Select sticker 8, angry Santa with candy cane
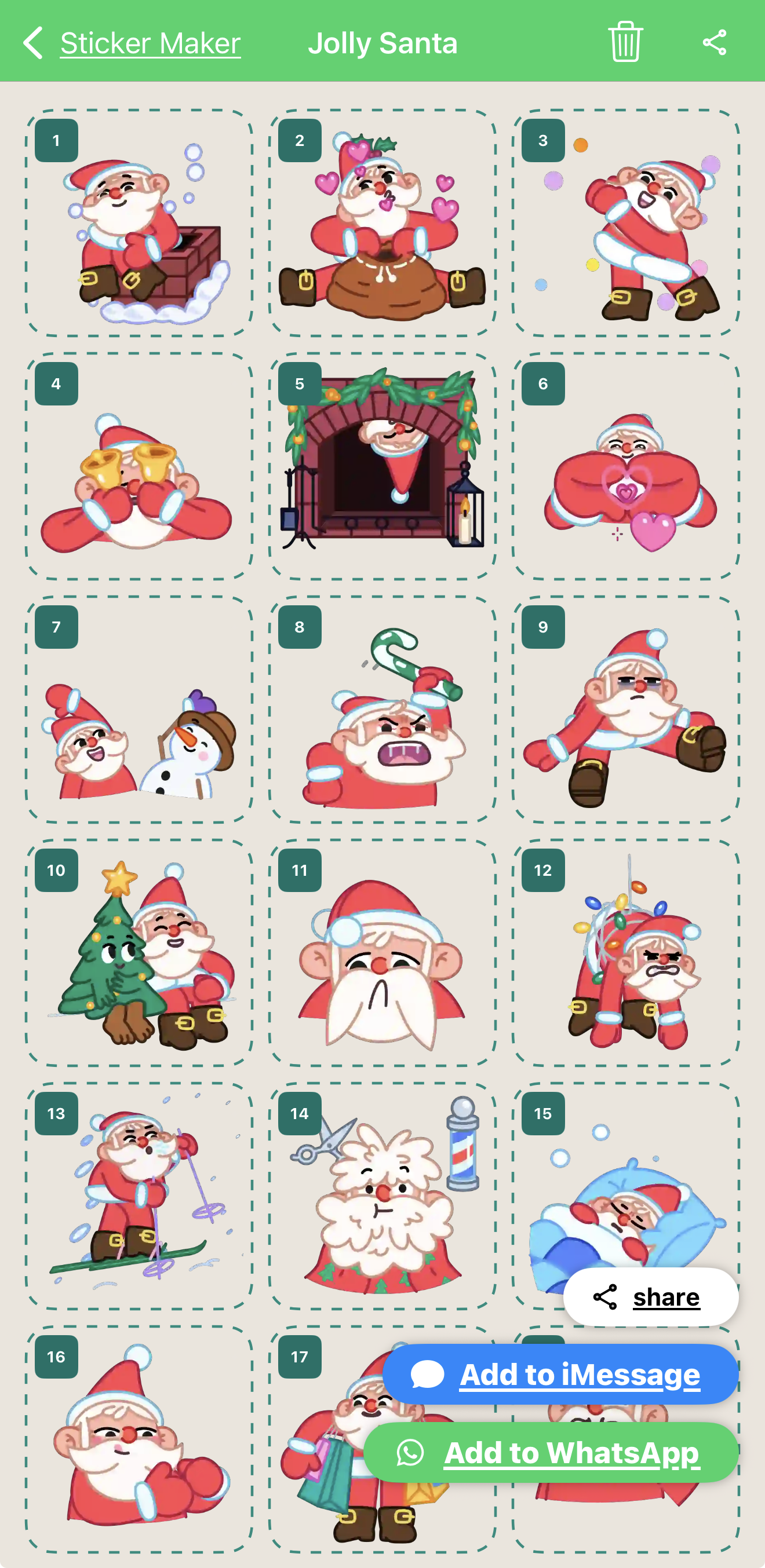The width and height of the screenshot is (765, 1568). coord(382,710)
